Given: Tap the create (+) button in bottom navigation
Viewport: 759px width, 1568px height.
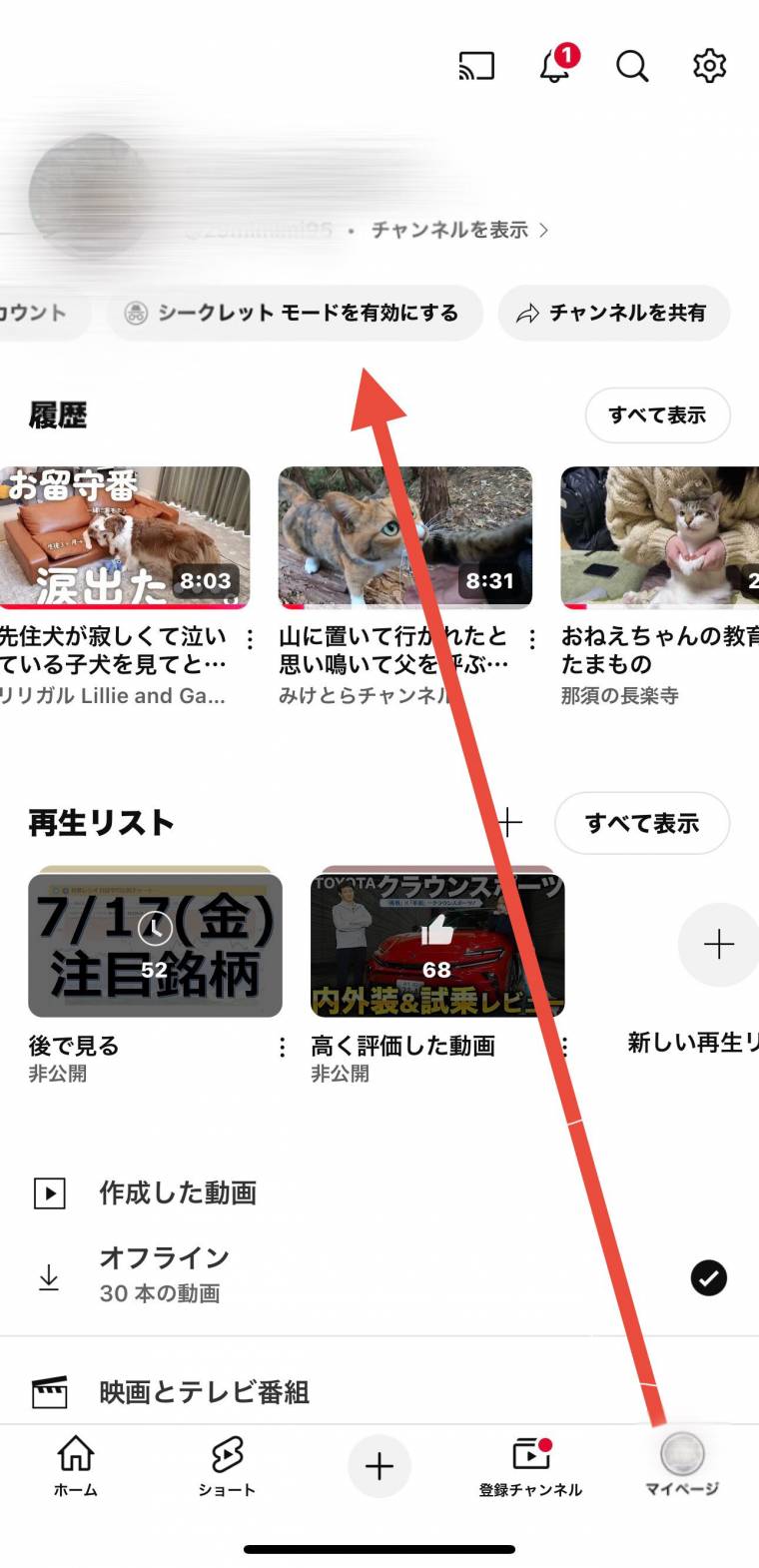Looking at the screenshot, I should pos(379,1466).
